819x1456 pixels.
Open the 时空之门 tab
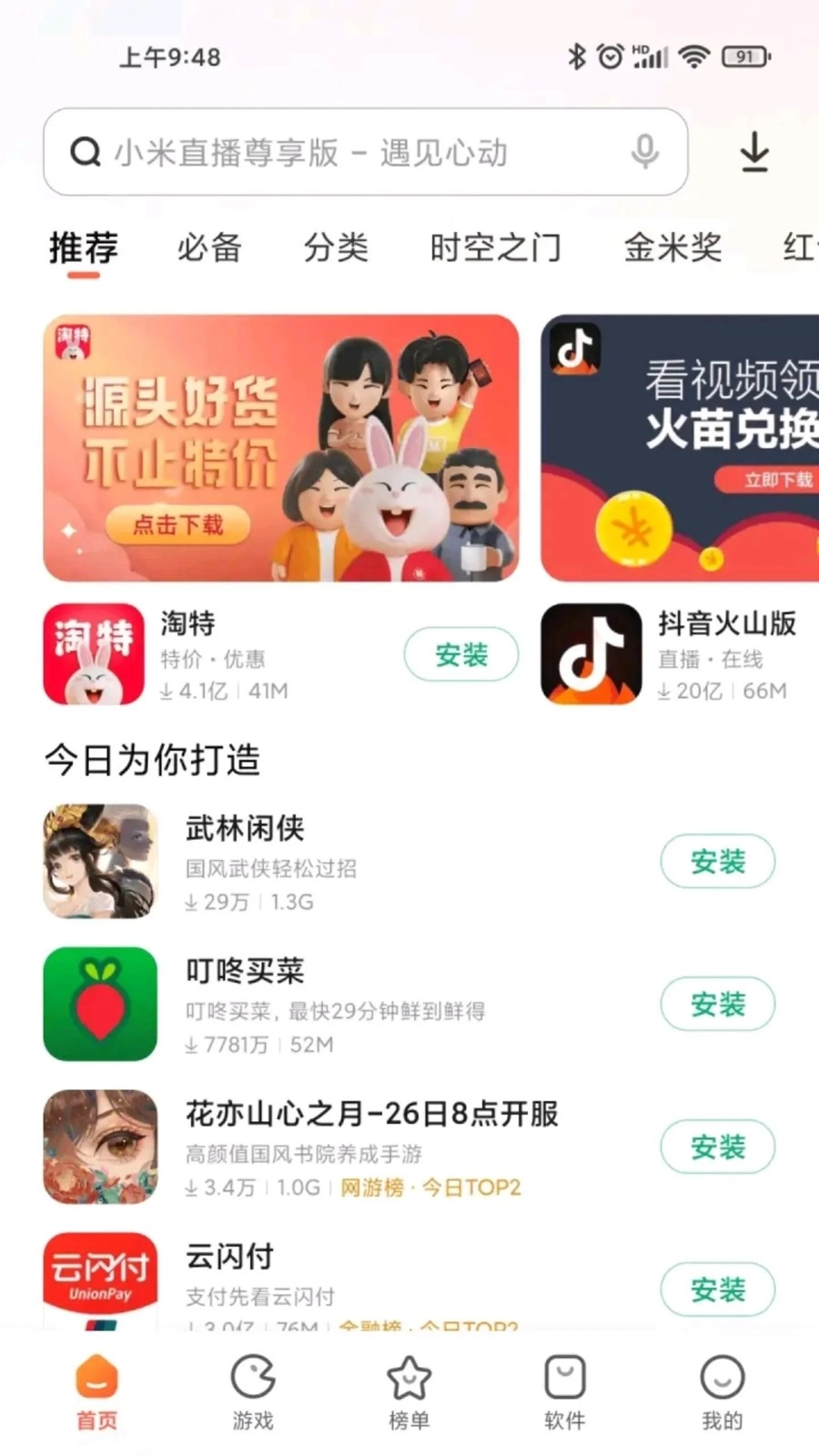[495, 248]
